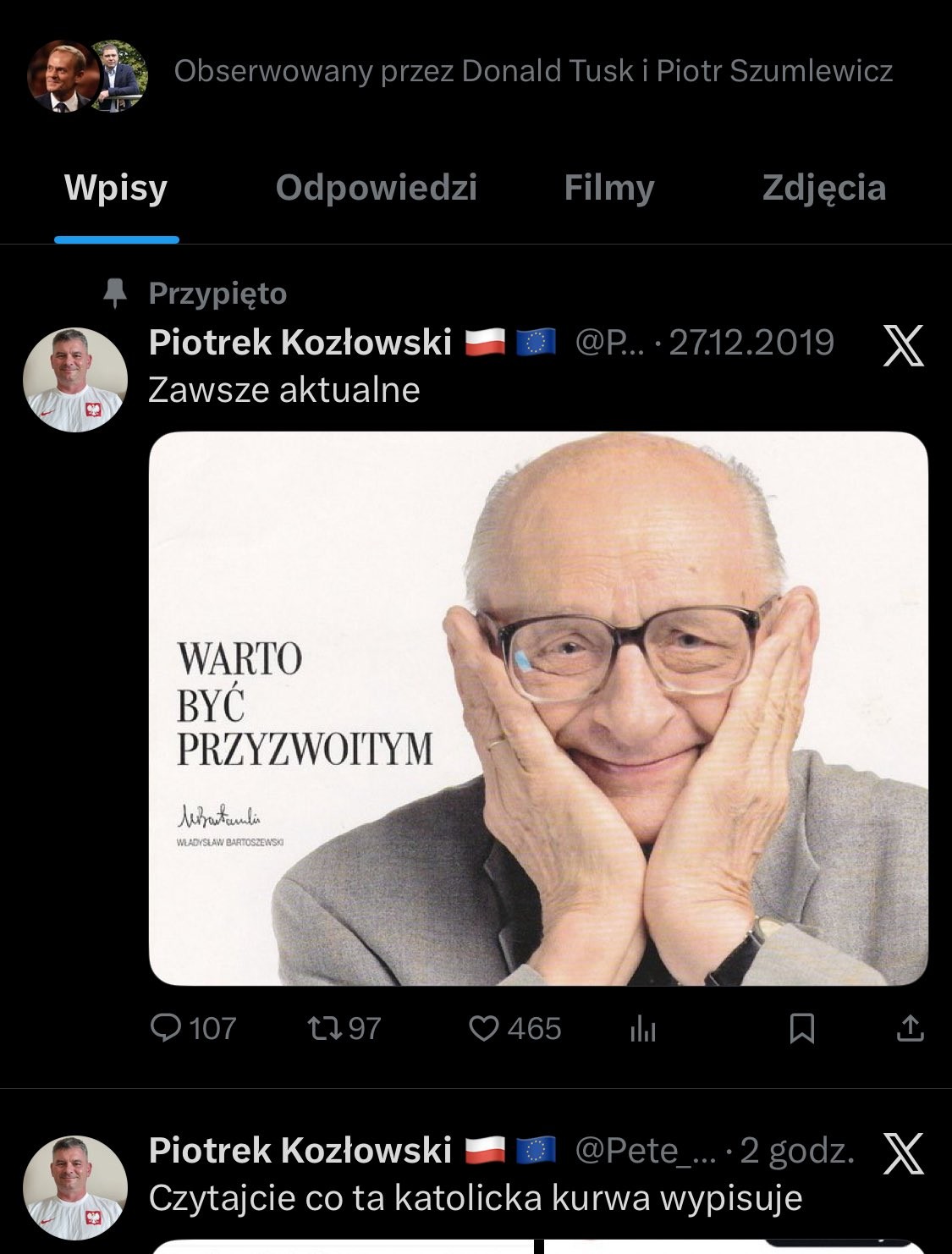Screen dimensions: 952x1254
Task: Open the Grok icon on the 2 godz. post
Action: coord(903,1152)
